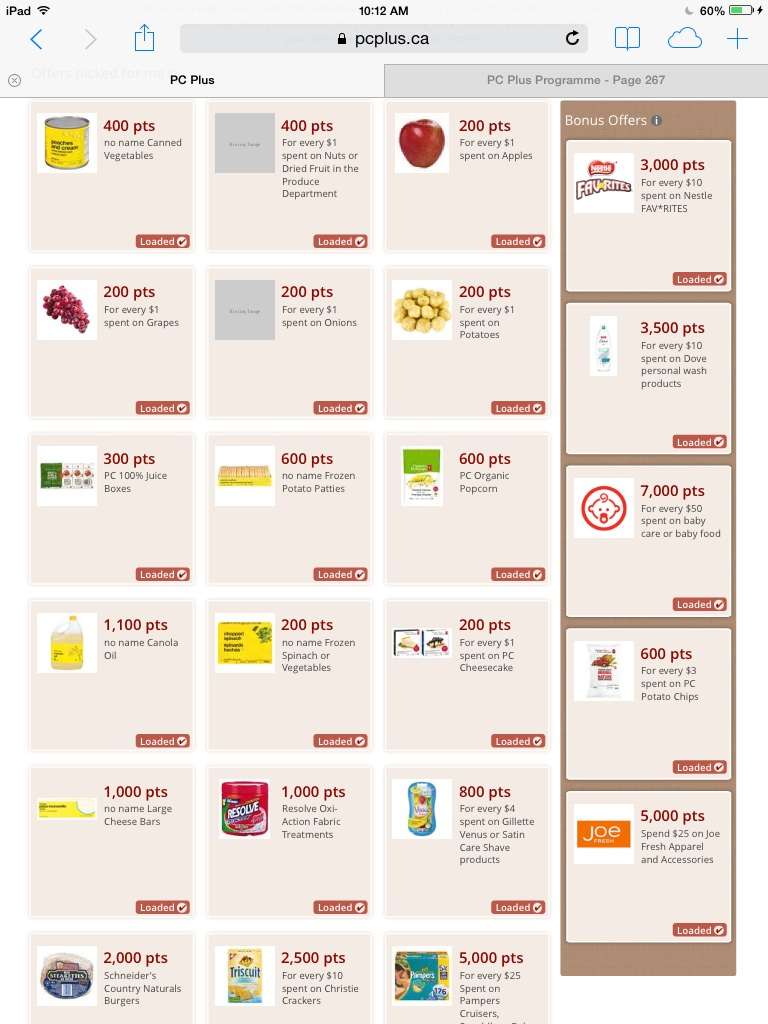The image size is (768, 1024).
Task: View the PC Potato Chips bonus offer
Action: (x=648, y=704)
